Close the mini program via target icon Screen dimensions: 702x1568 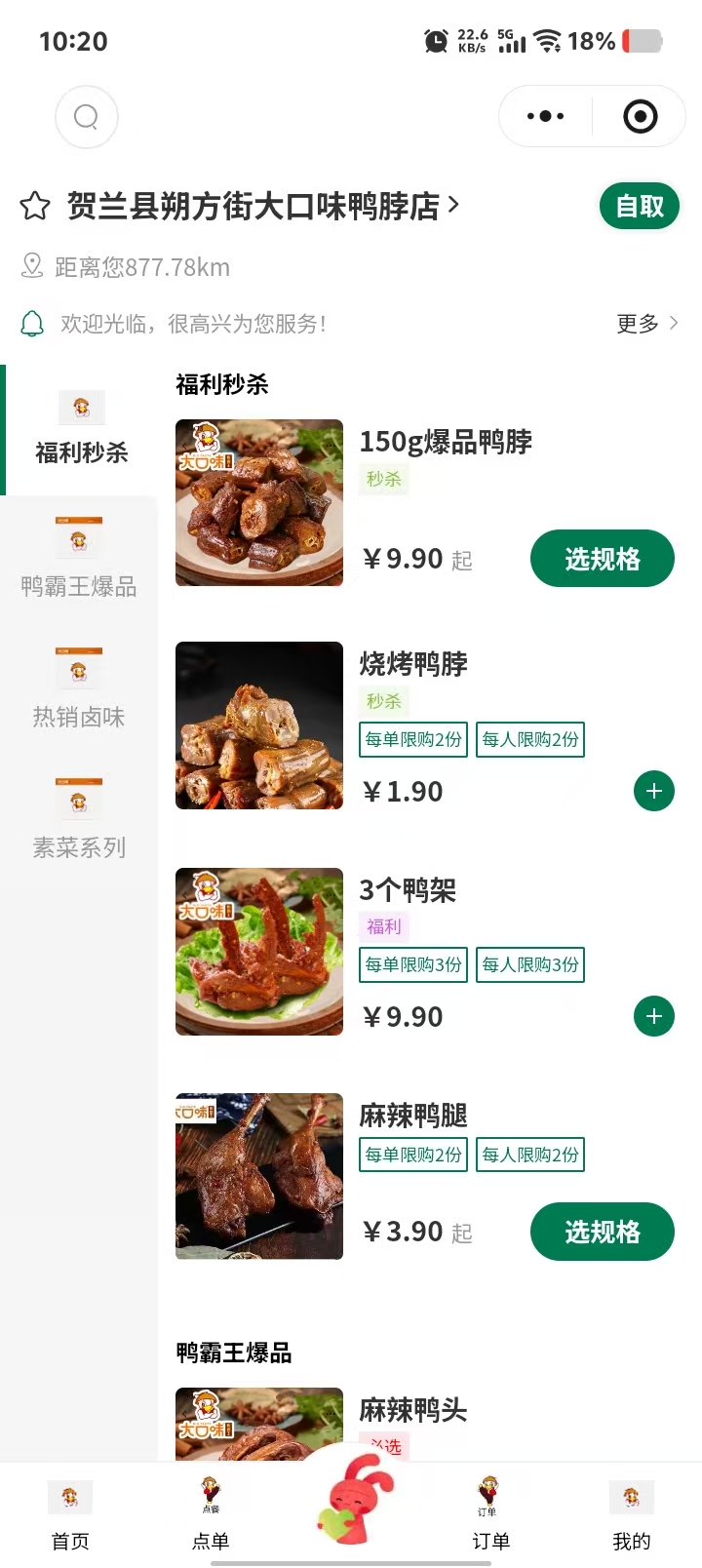(x=640, y=117)
